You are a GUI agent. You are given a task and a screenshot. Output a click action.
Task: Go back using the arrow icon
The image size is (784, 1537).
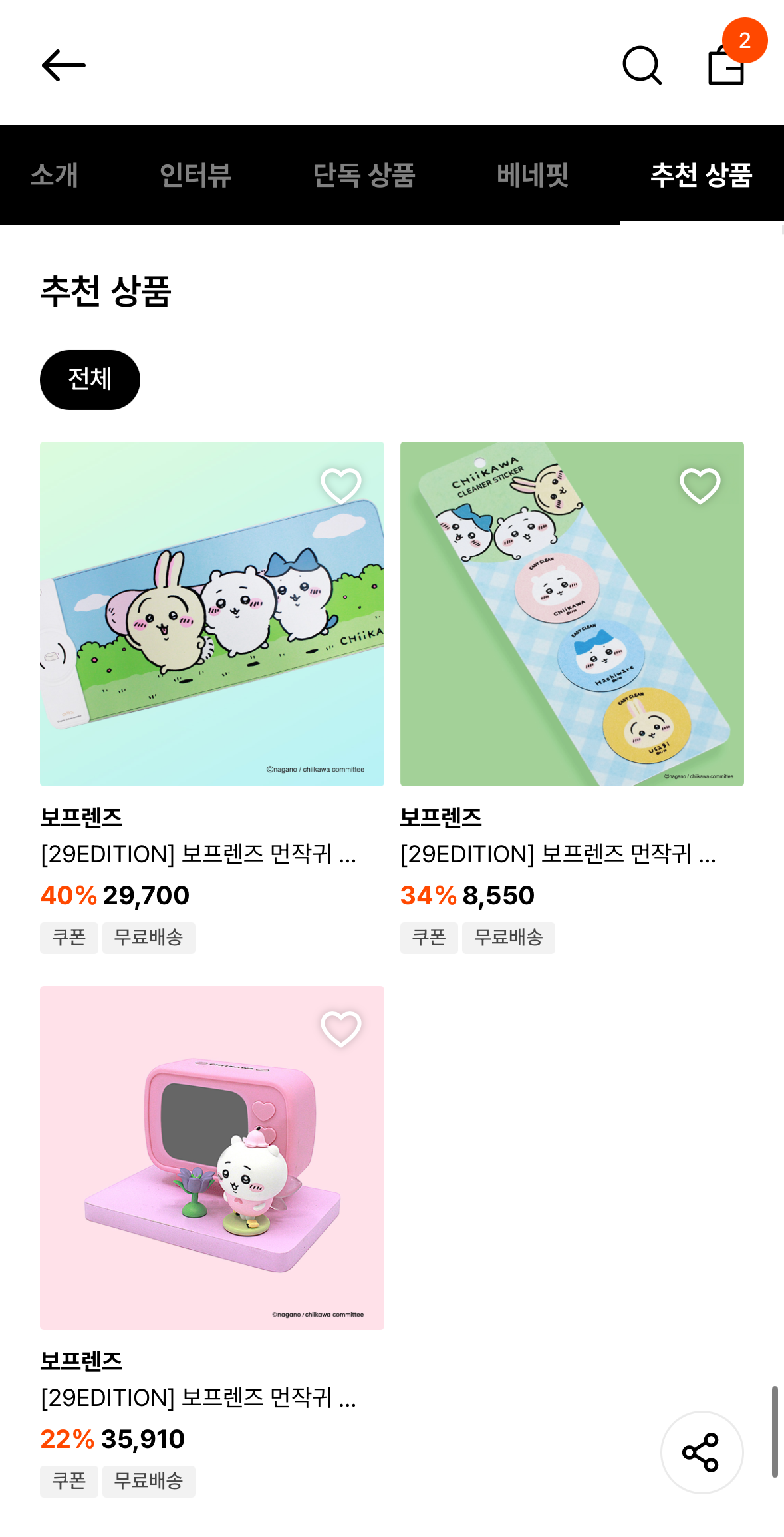64,65
